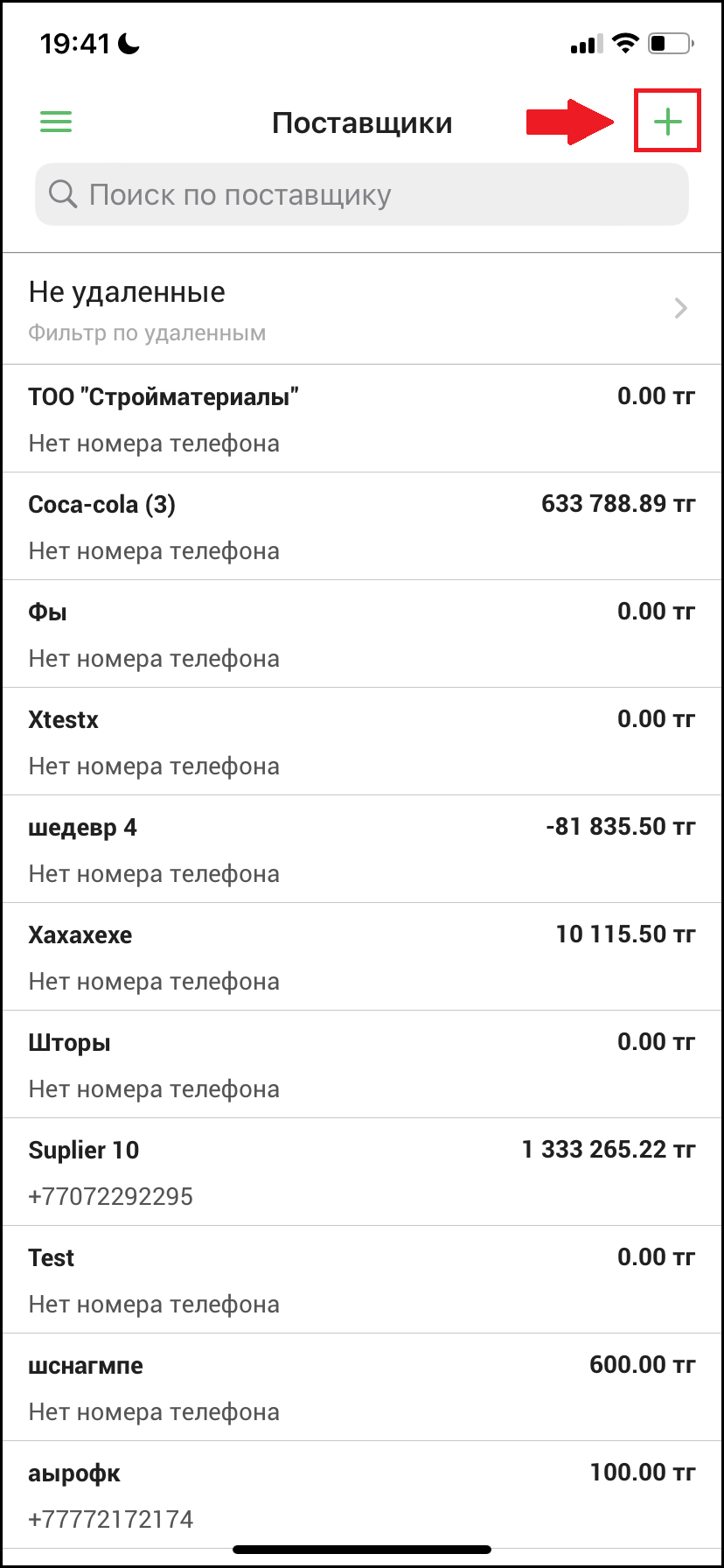724x1568 pixels.
Task: Open the Xtestx supplier row
Action: point(362,741)
